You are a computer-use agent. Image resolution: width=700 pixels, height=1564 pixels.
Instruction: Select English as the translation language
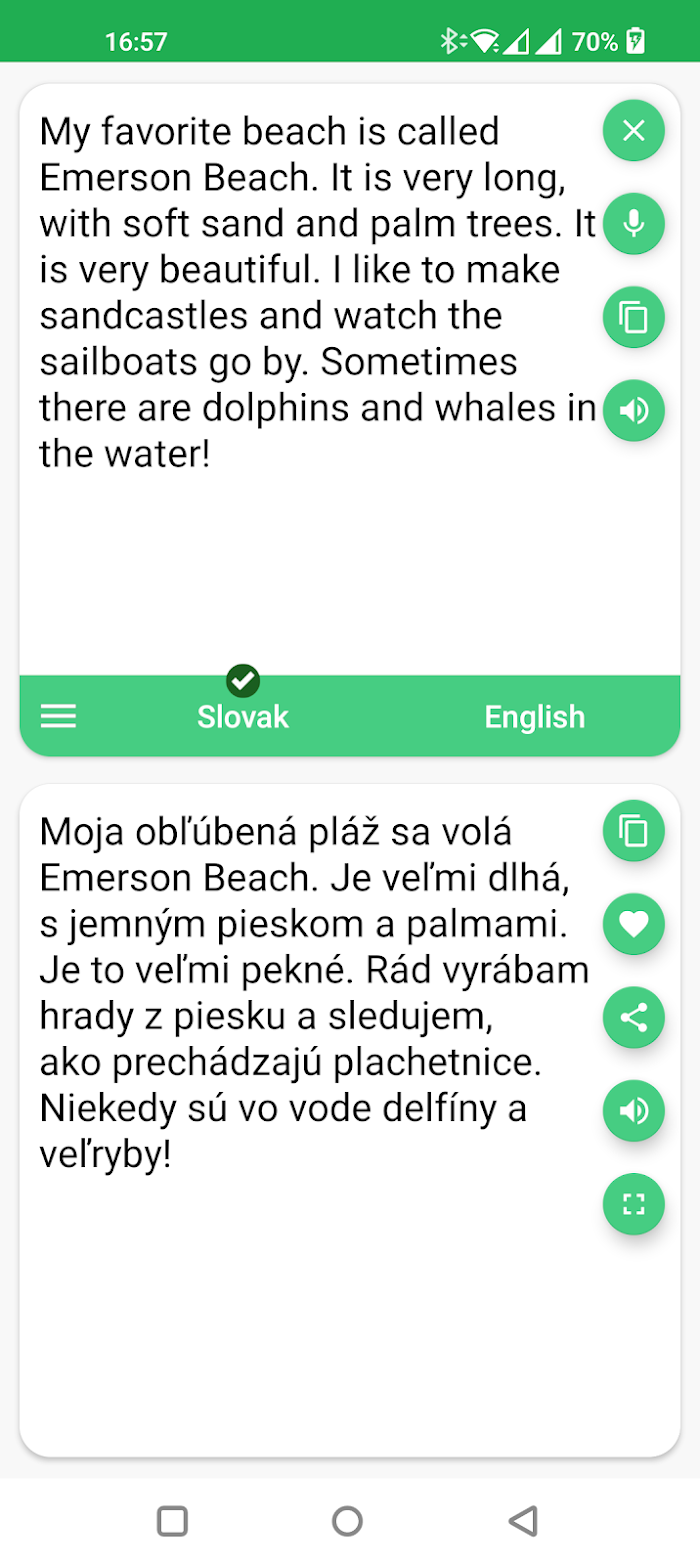click(535, 716)
